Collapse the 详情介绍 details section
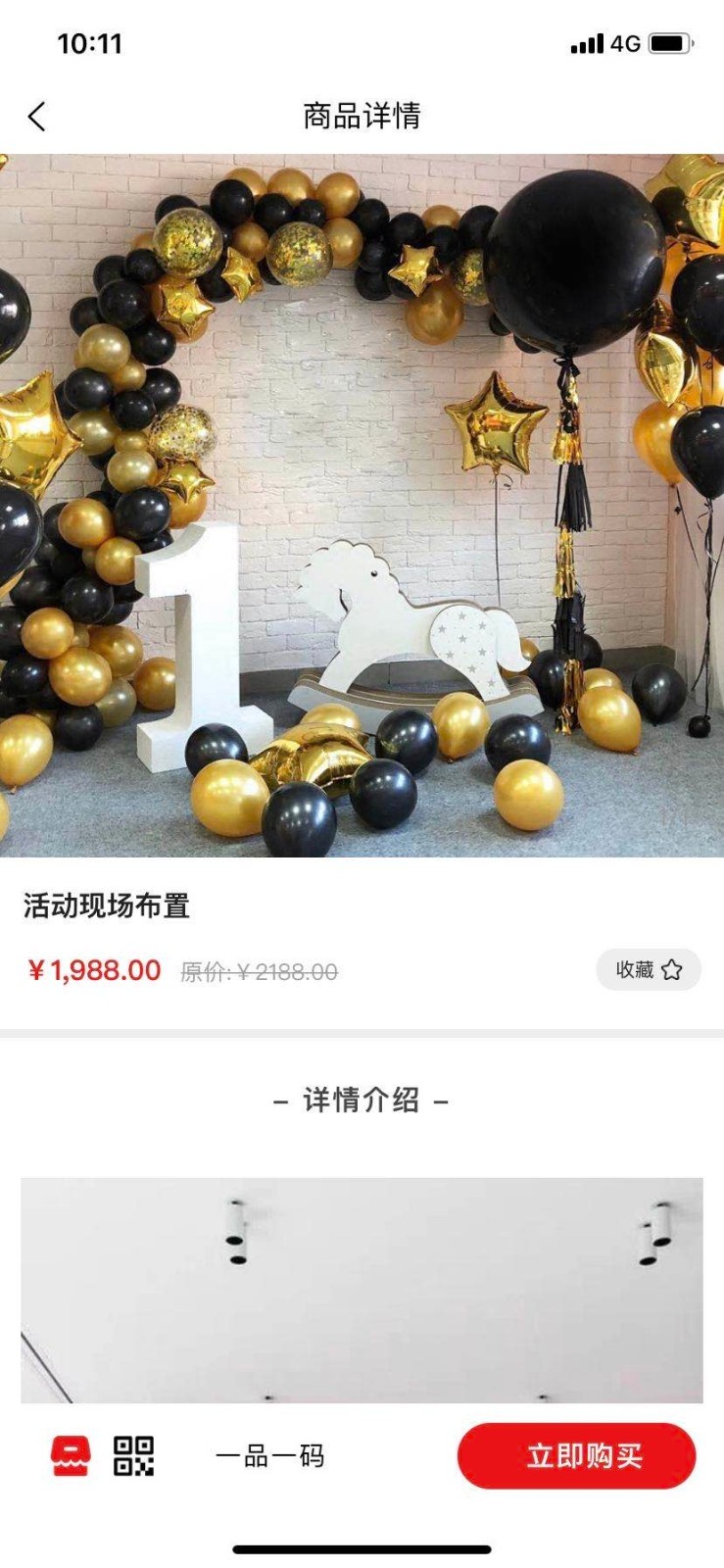724x1568 pixels. (x=362, y=1101)
